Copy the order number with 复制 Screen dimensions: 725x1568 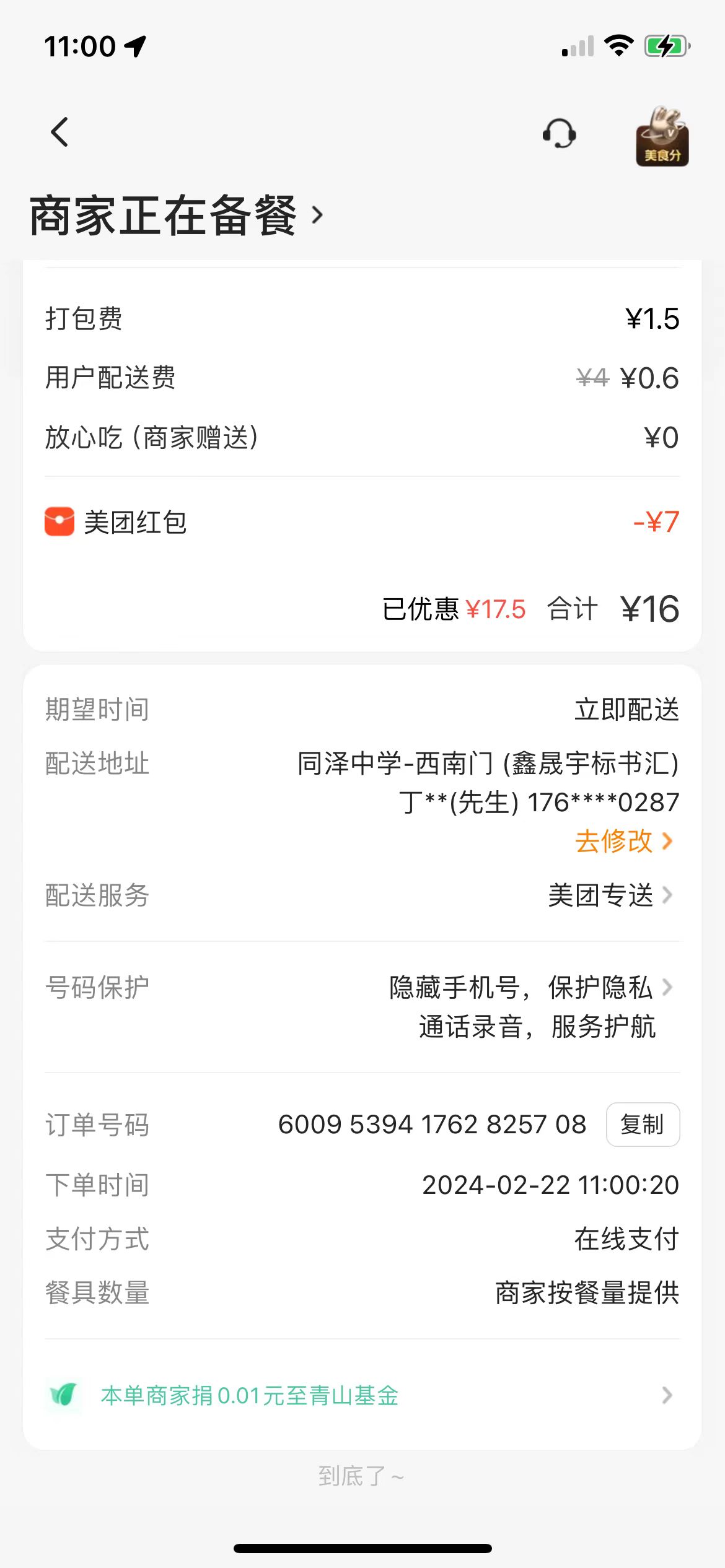[643, 1125]
